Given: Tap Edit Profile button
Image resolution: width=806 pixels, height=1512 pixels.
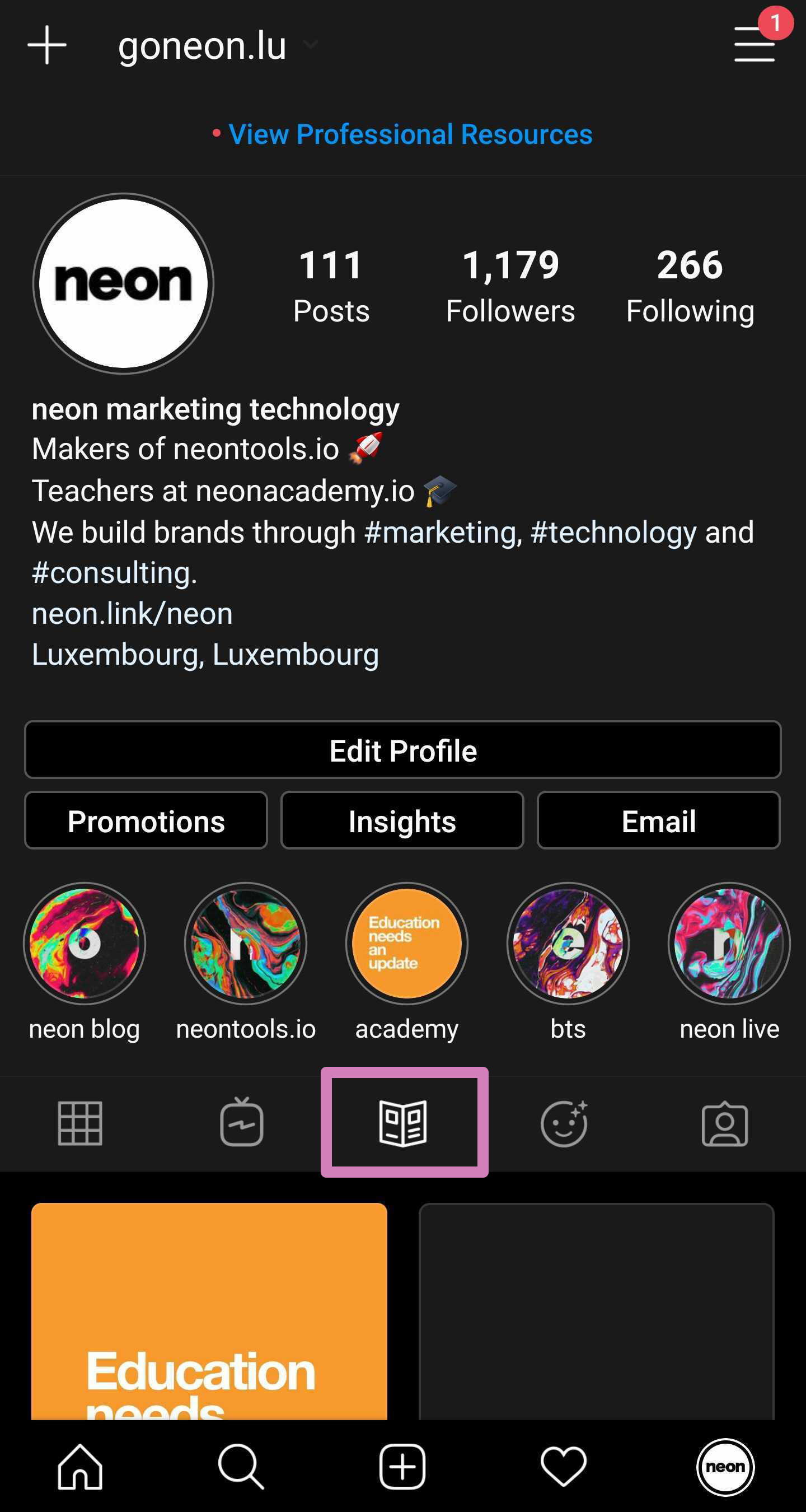Looking at the screenshot, I should tap(403, 750).
